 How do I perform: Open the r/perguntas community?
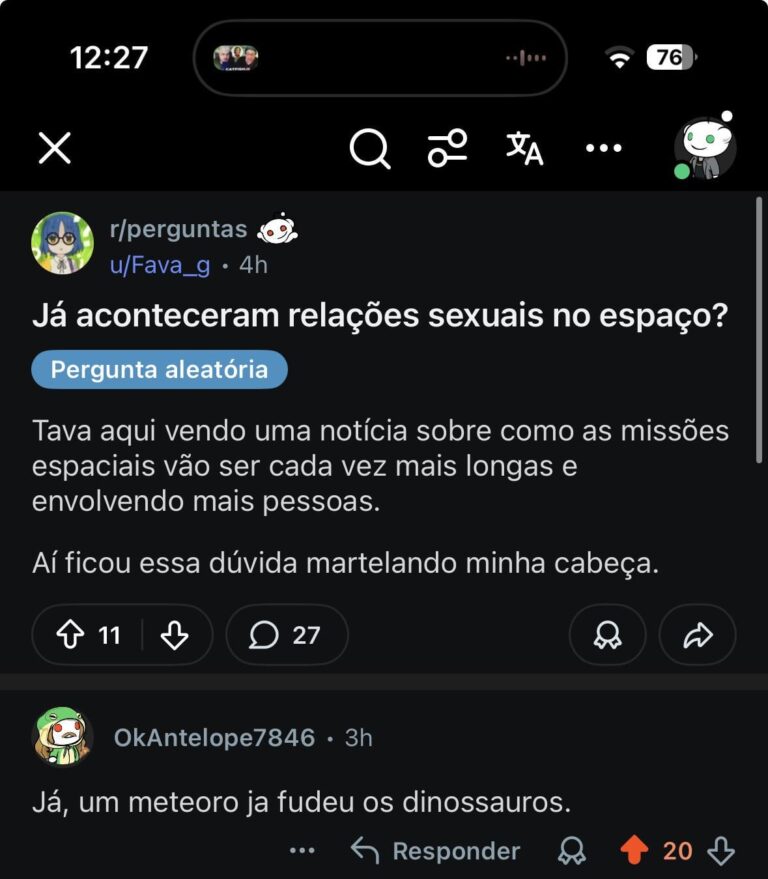[178, 229]
